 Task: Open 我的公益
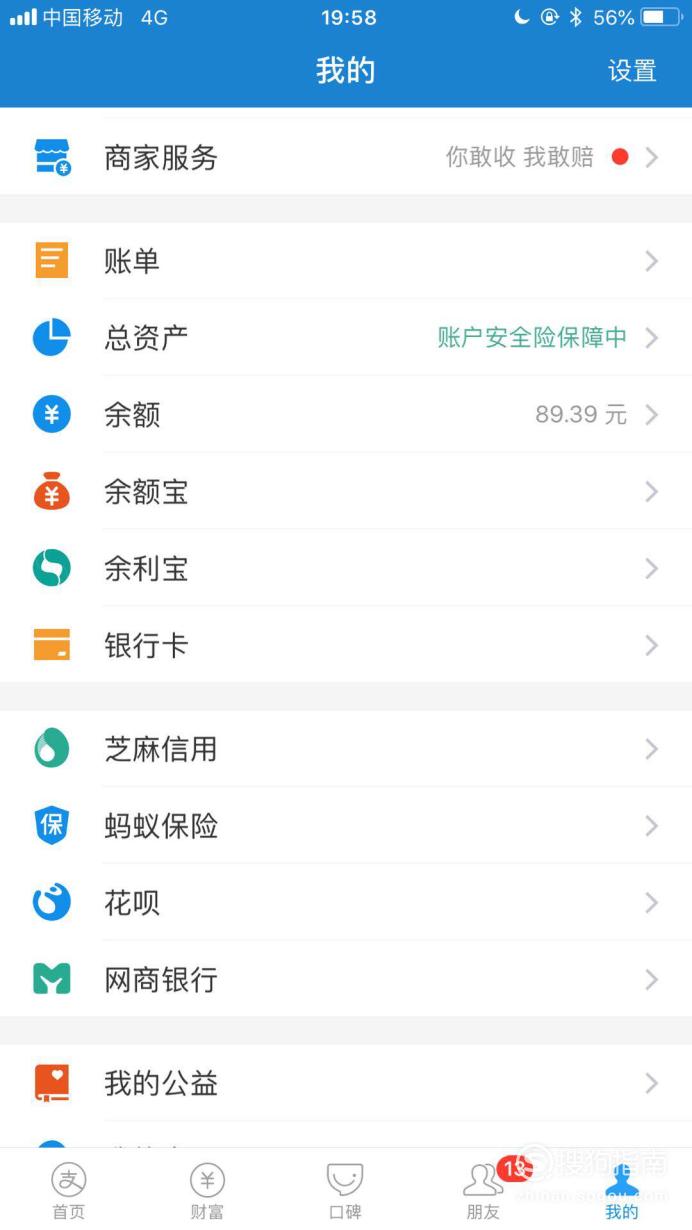click(346, 1083)
